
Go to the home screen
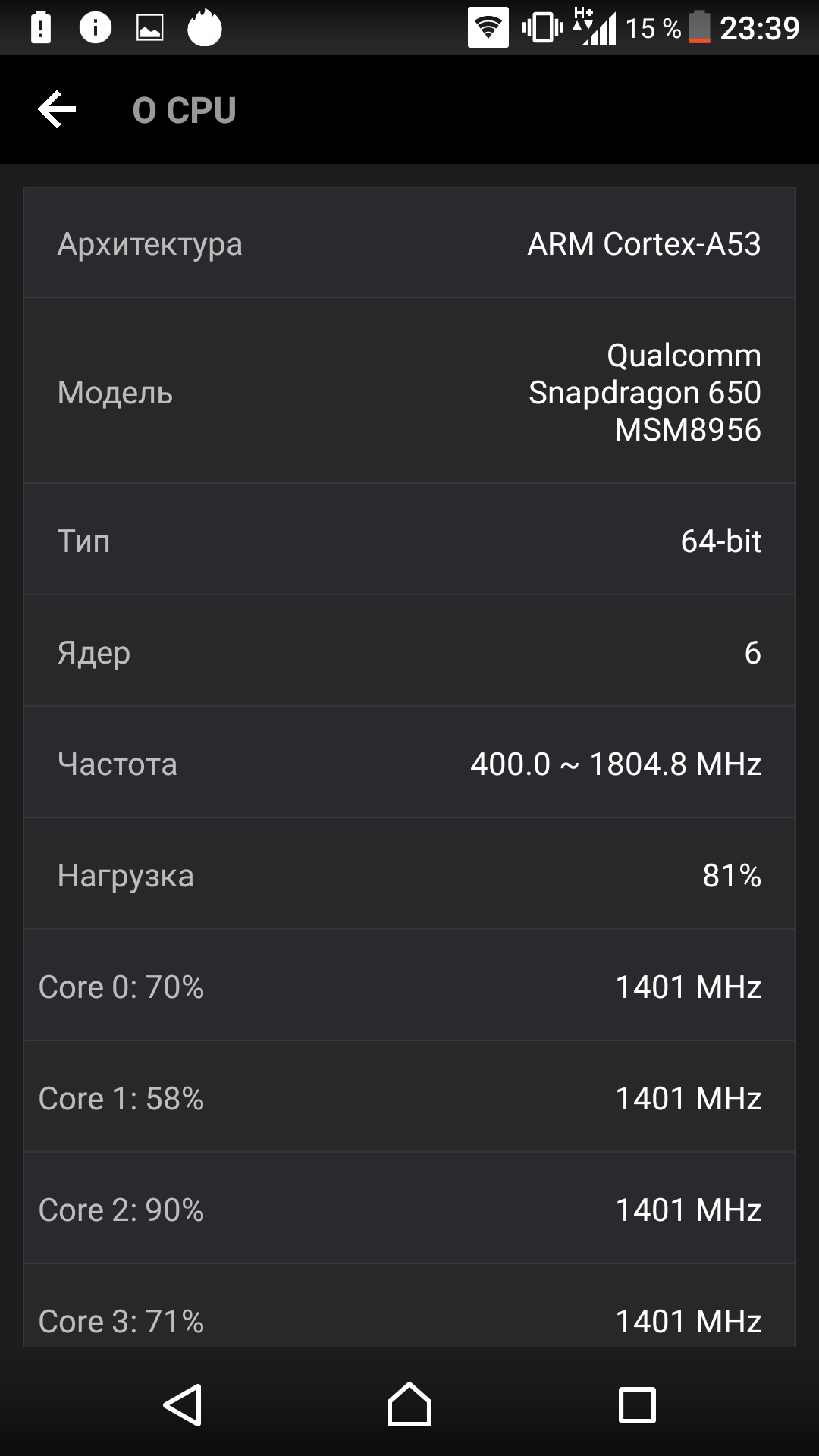[x=409, y=1404]
